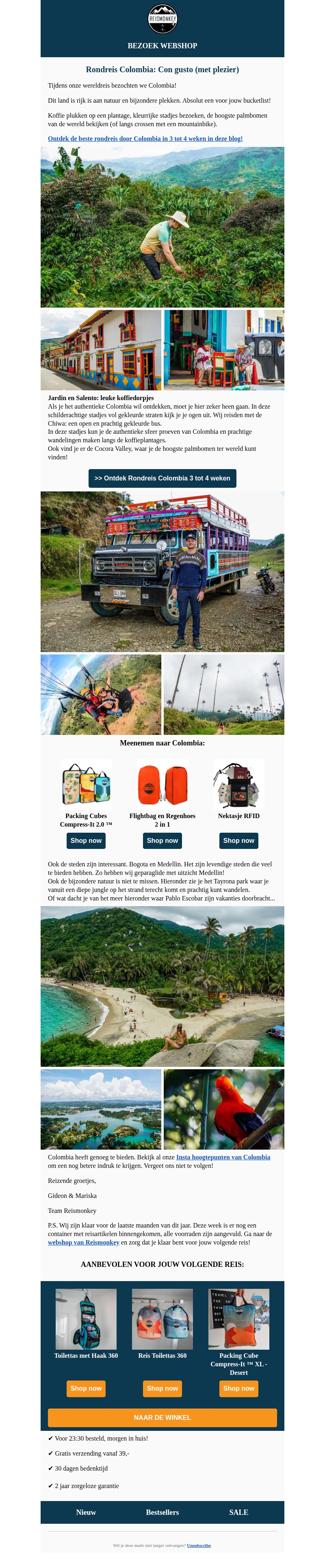
Task: Open the Nieuw footer category
Action: point(86,1513)
